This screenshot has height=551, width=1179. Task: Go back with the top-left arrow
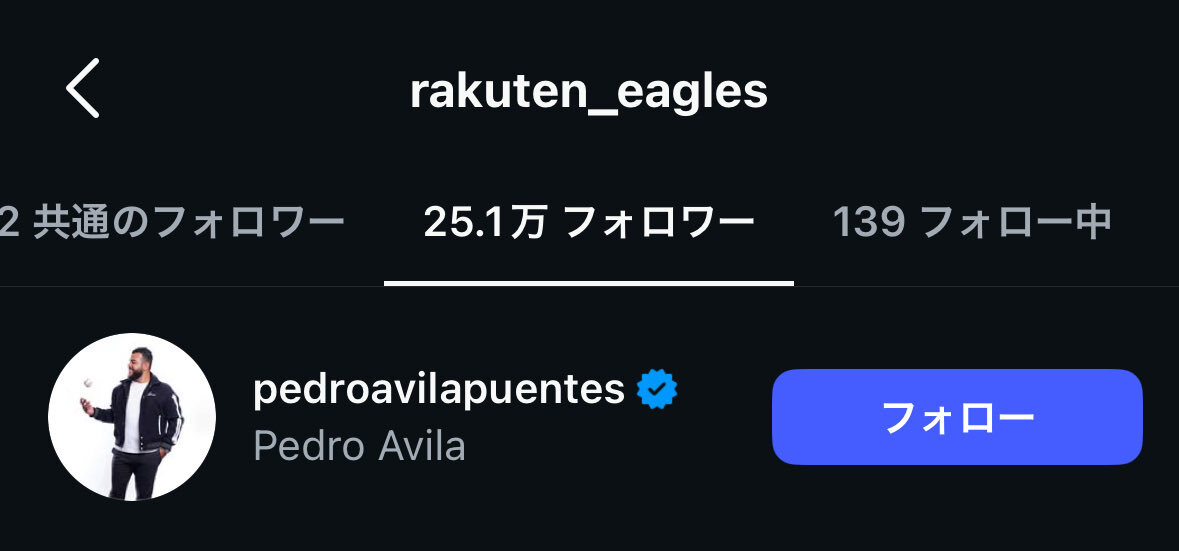tap(82, 88)
